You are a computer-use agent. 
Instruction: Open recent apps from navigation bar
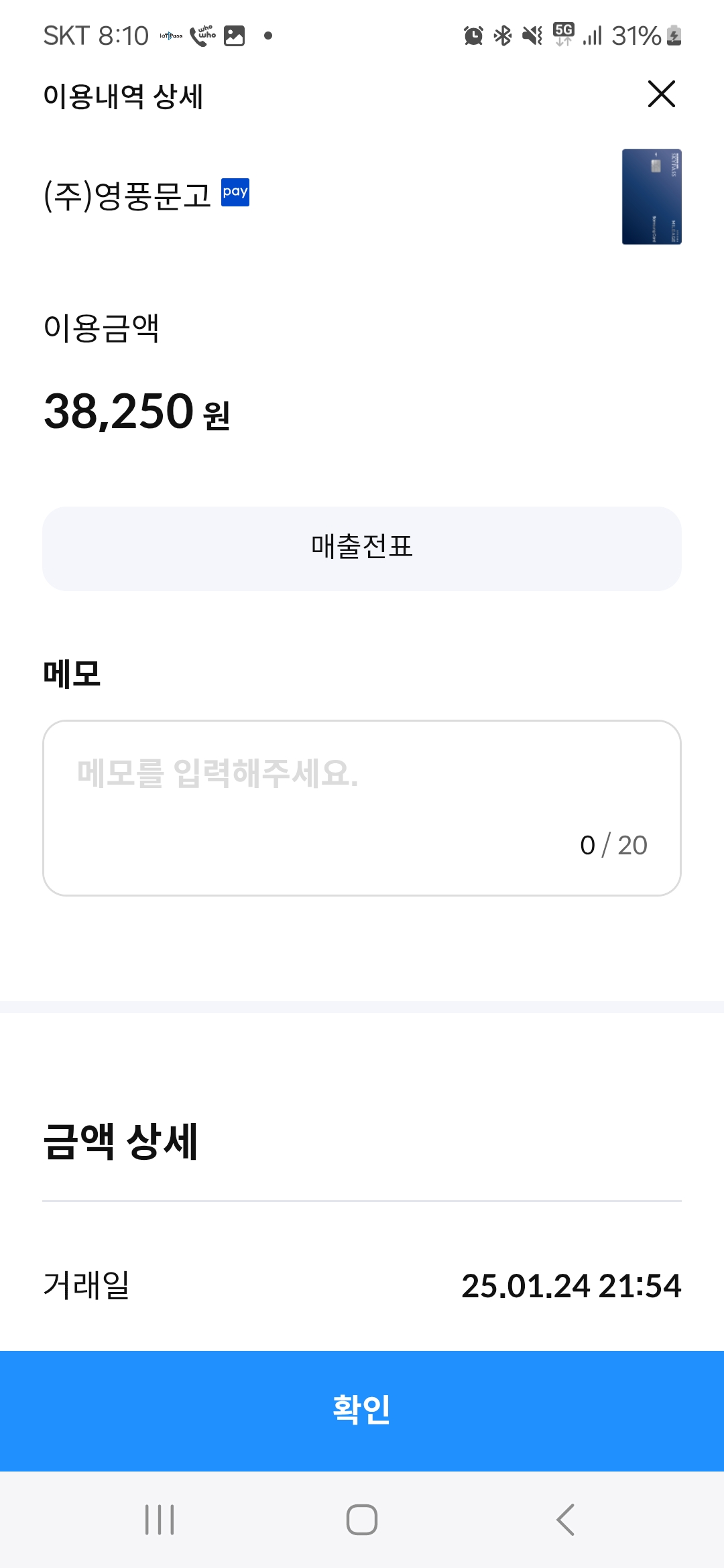[x=160, y=1519]
